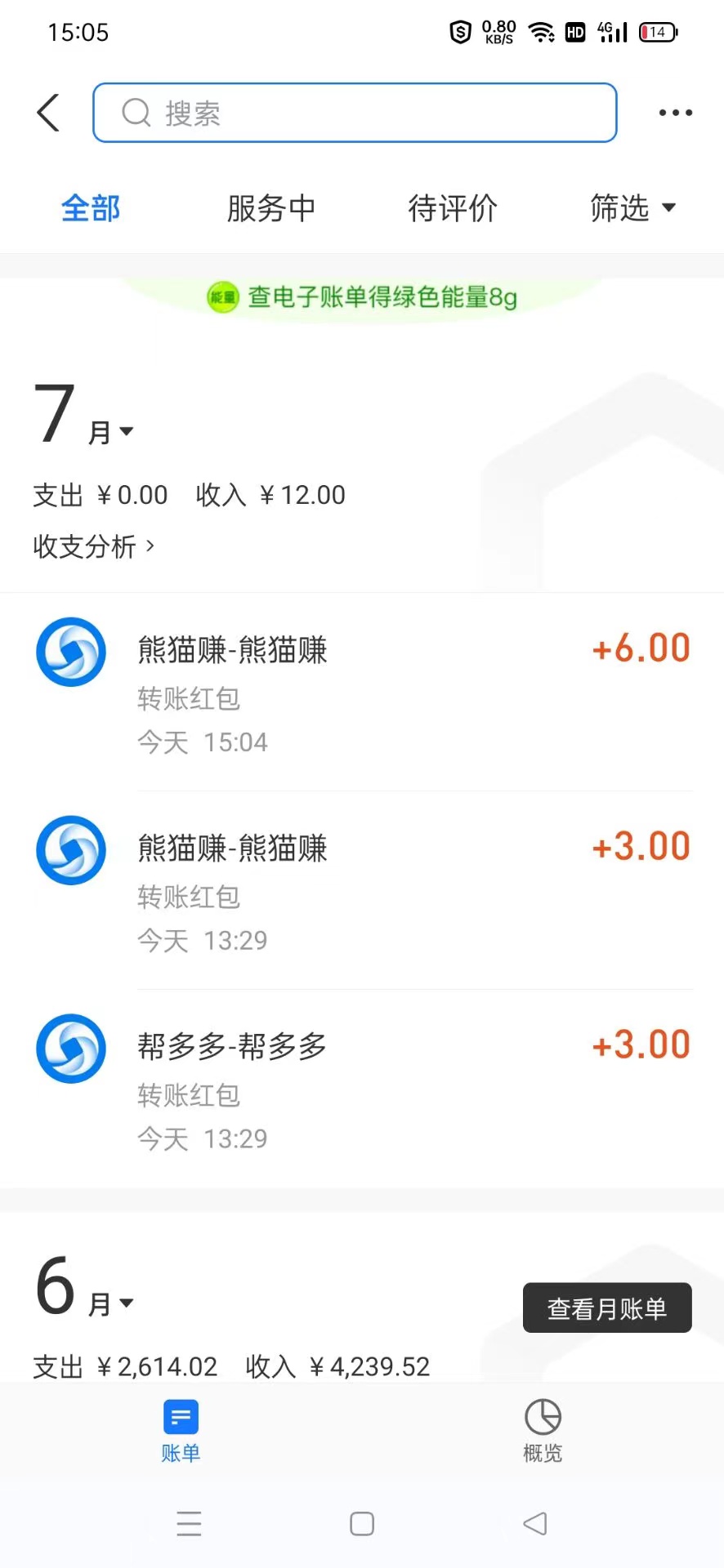The height and width of the screenshot is (1568, 724).
Task: Expand the 6月 month picker
Action: pos(85,1290)
